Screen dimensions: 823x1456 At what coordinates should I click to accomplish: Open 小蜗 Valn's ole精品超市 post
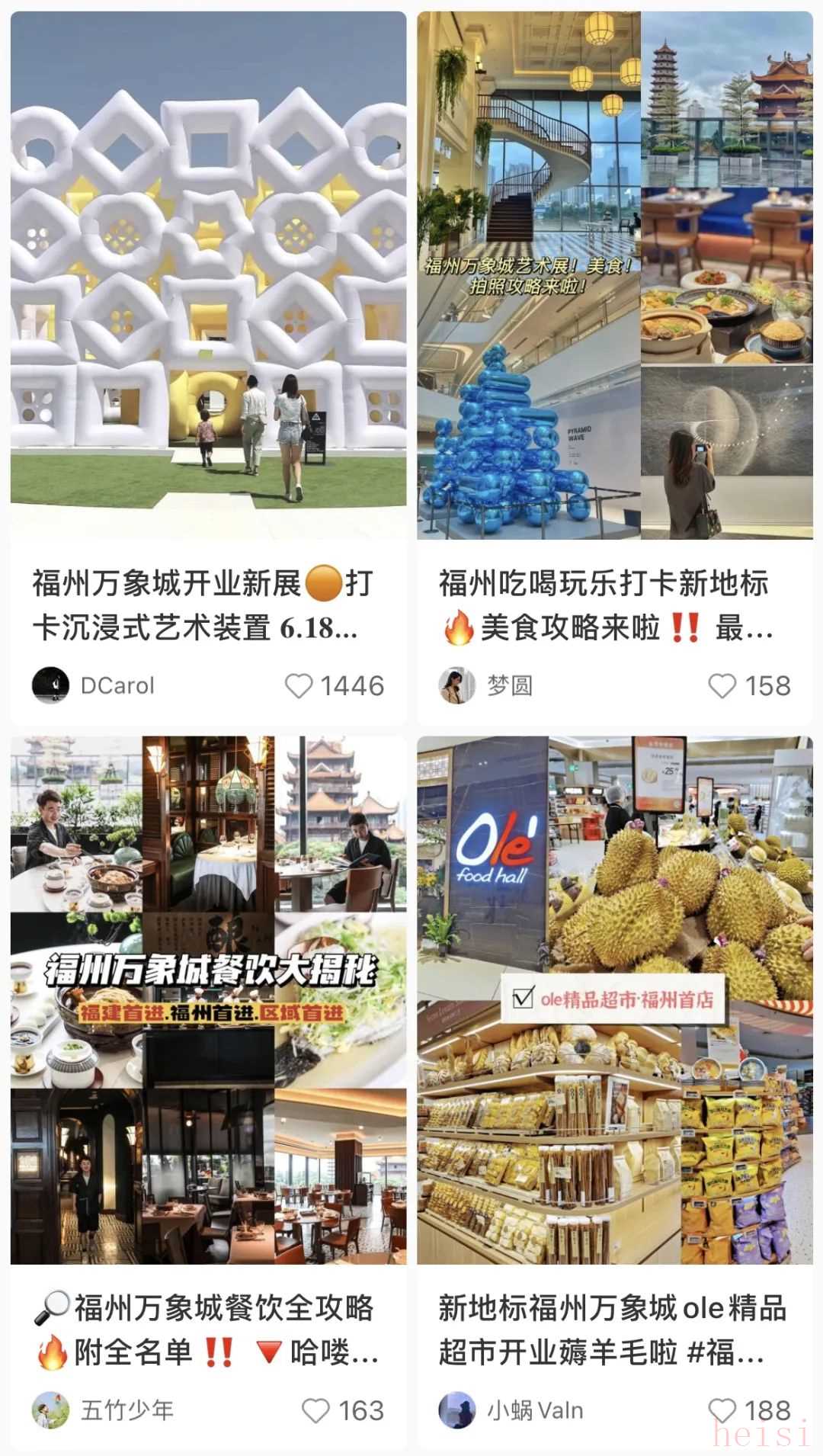tap(614, 999)
